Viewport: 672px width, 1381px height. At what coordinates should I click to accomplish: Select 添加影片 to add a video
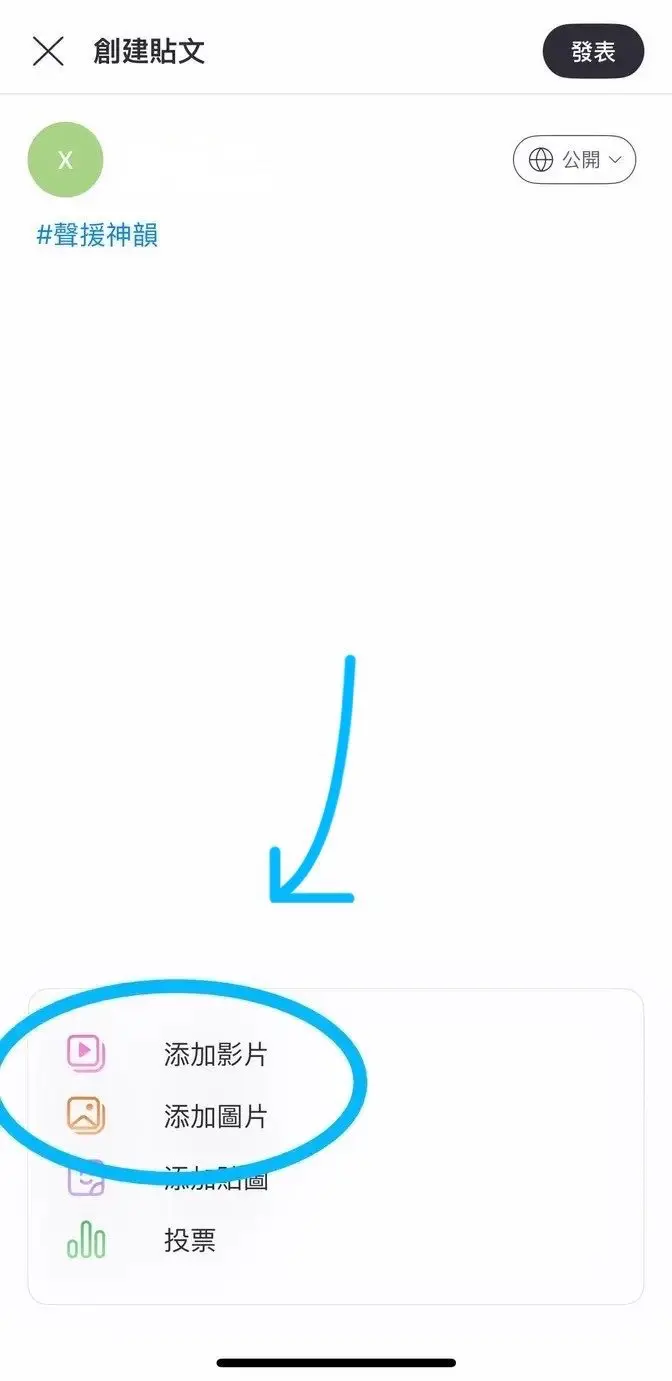[x=215, y=1054]
